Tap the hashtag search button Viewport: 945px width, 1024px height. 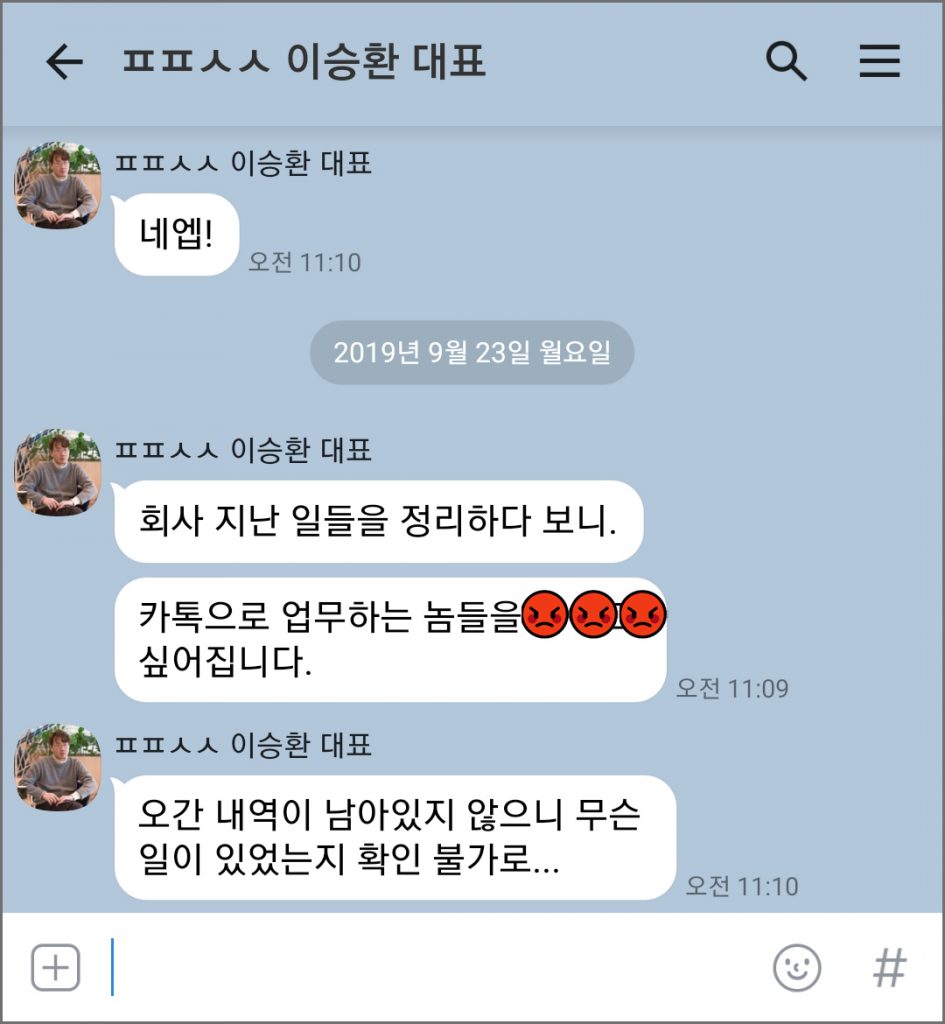[889, 968]
